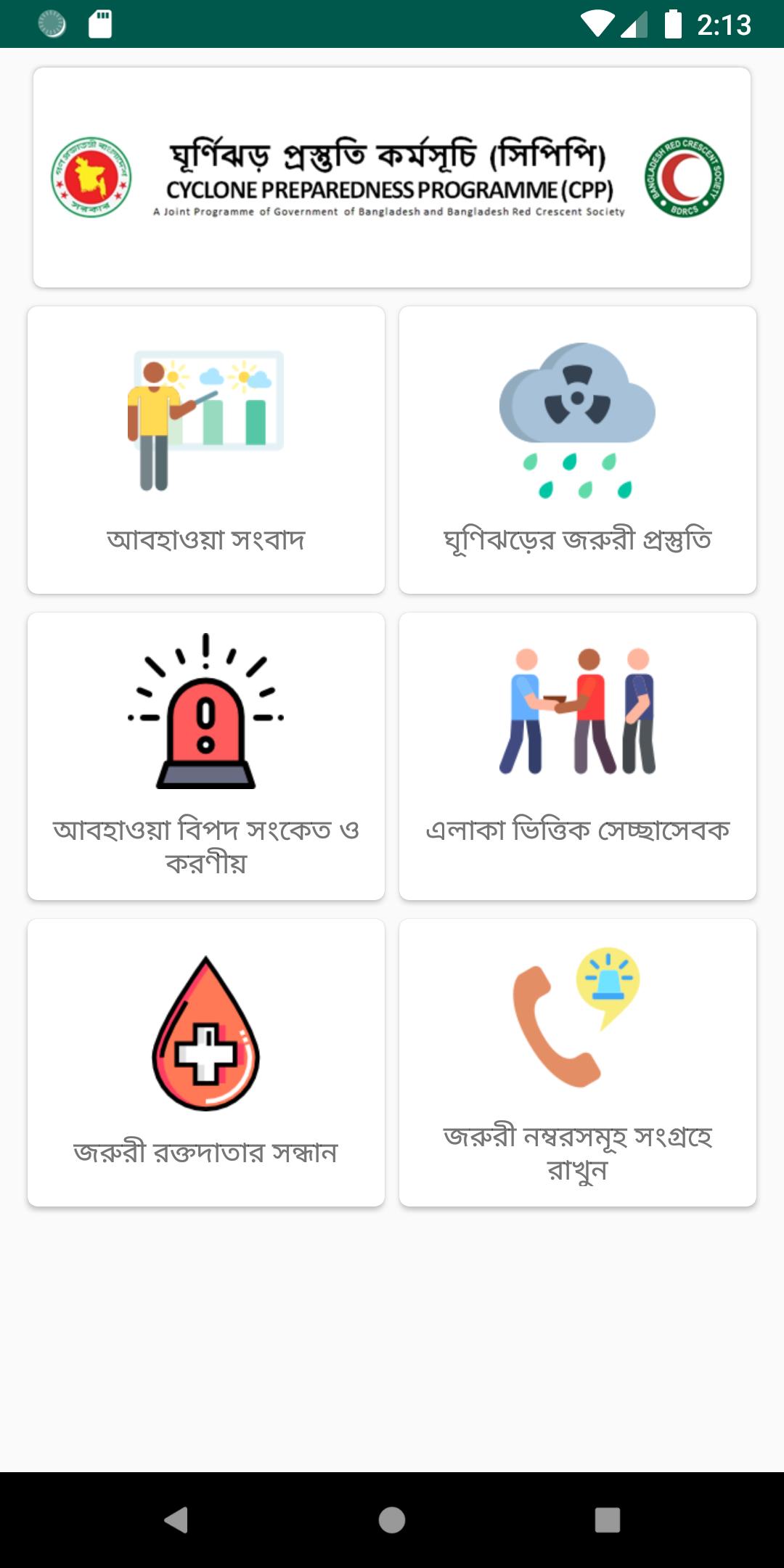
Task: Tap the system back button
Action: point(176,1519)
